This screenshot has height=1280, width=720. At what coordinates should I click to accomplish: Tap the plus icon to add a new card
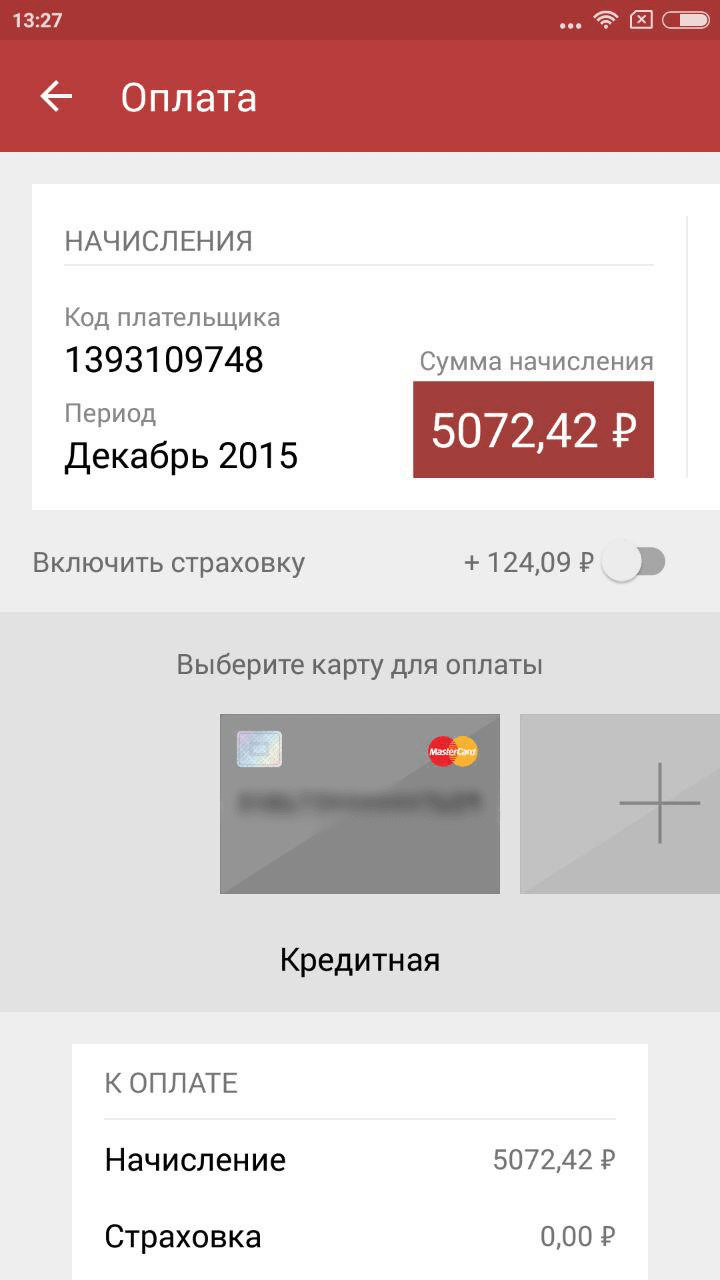click(x=660, y=802)
